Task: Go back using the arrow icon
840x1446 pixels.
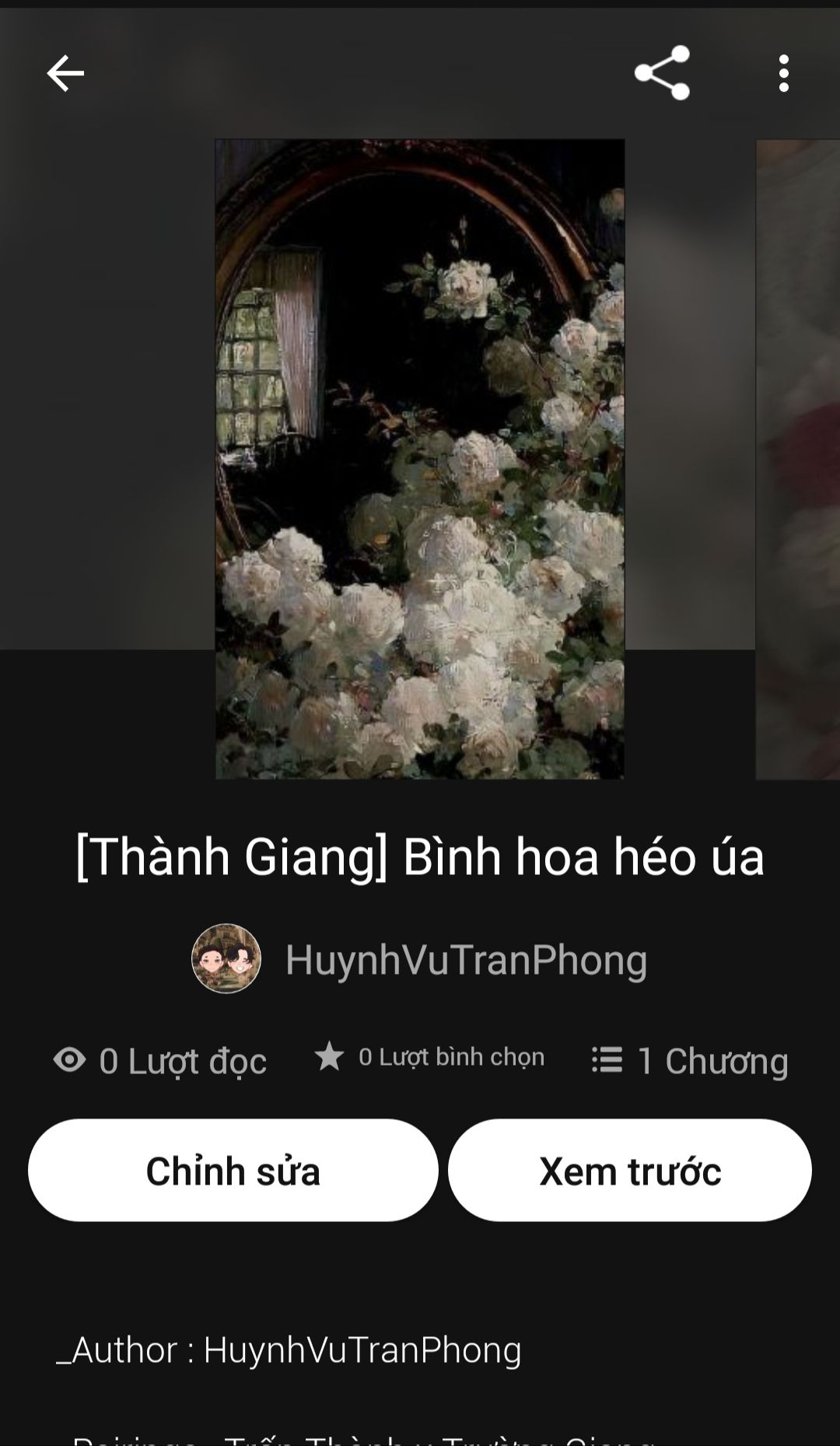Action: (65, 73)
